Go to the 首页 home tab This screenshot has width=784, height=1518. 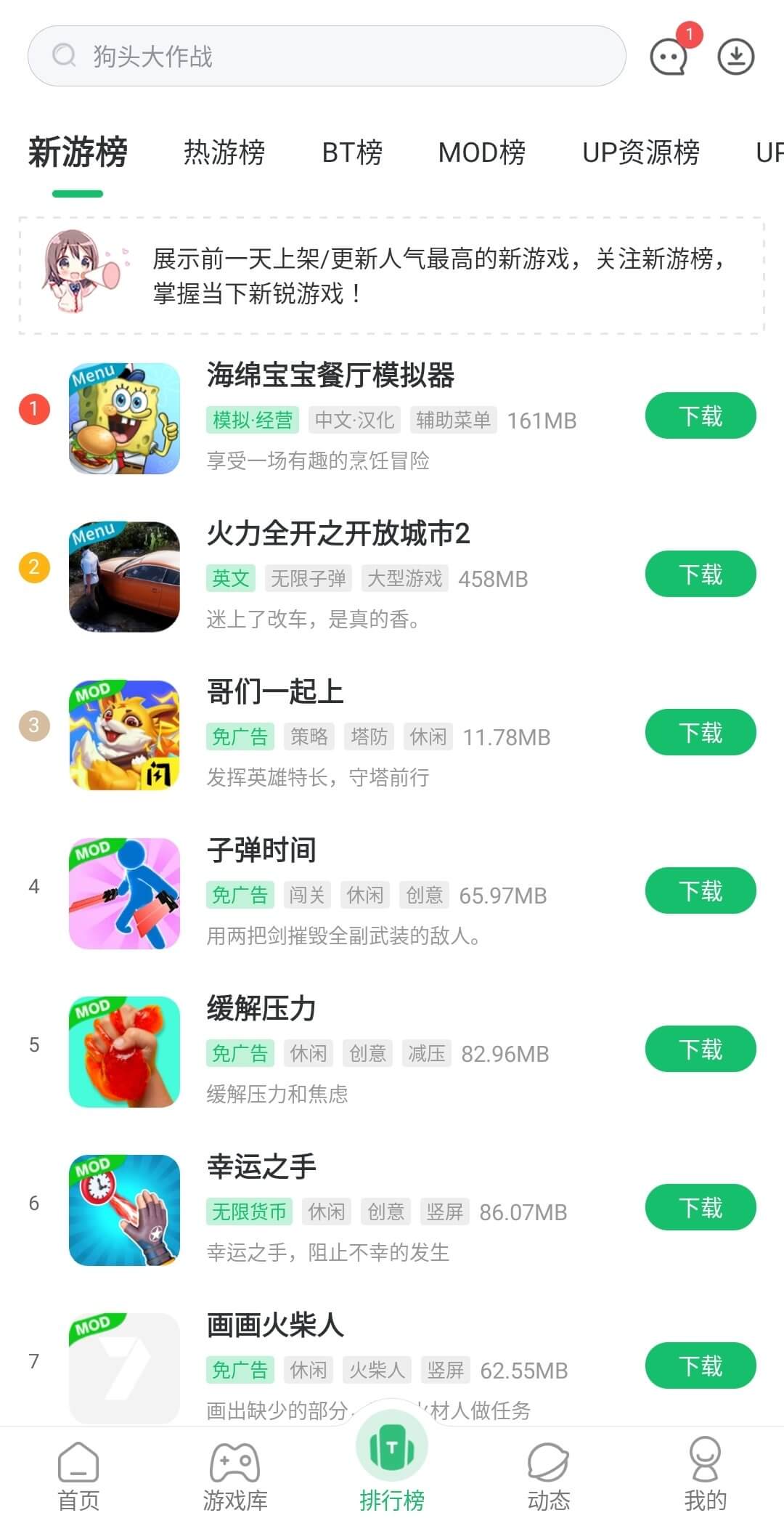click(78, 1474)
